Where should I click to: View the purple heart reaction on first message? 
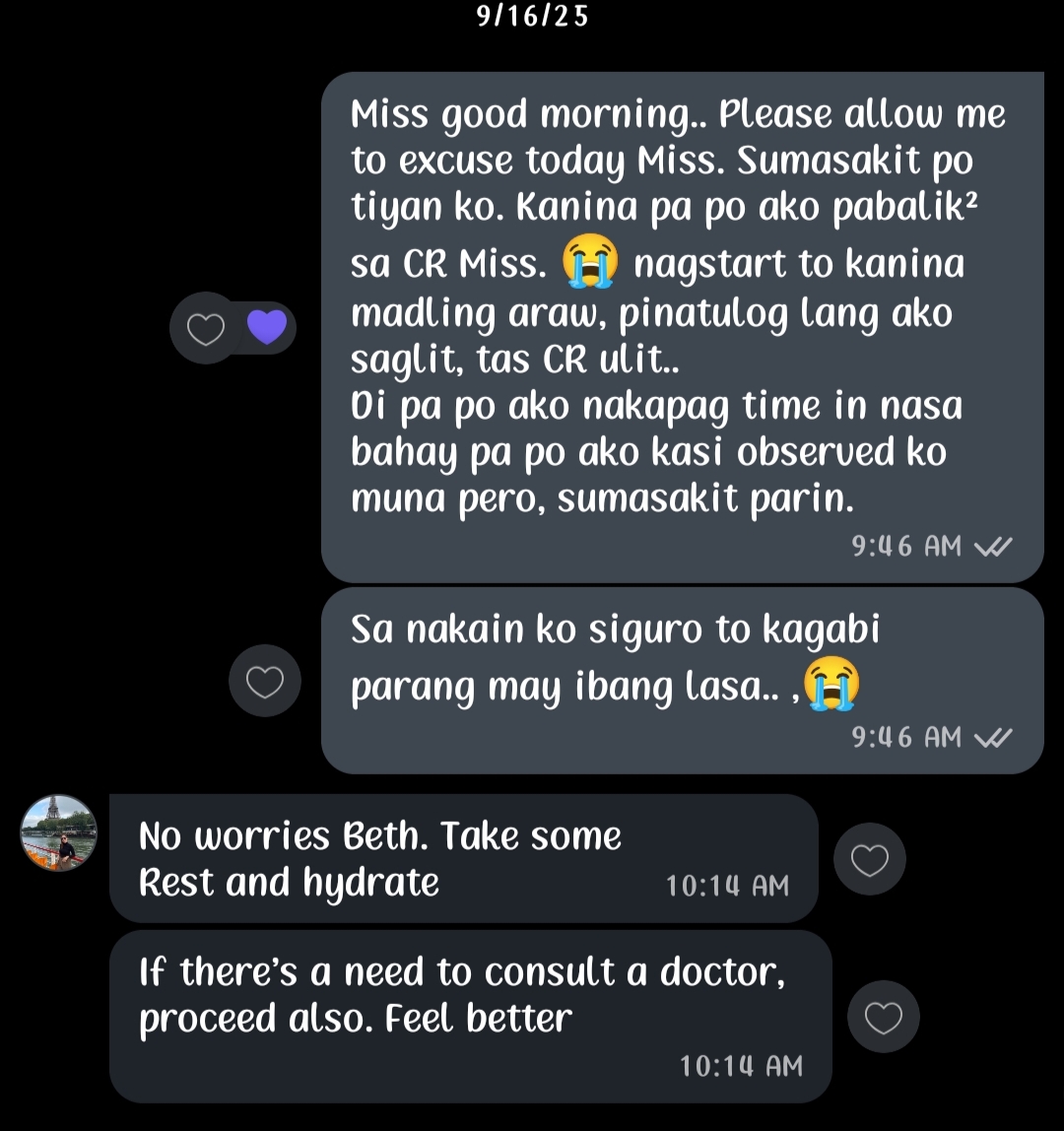(x=267, y=327)
